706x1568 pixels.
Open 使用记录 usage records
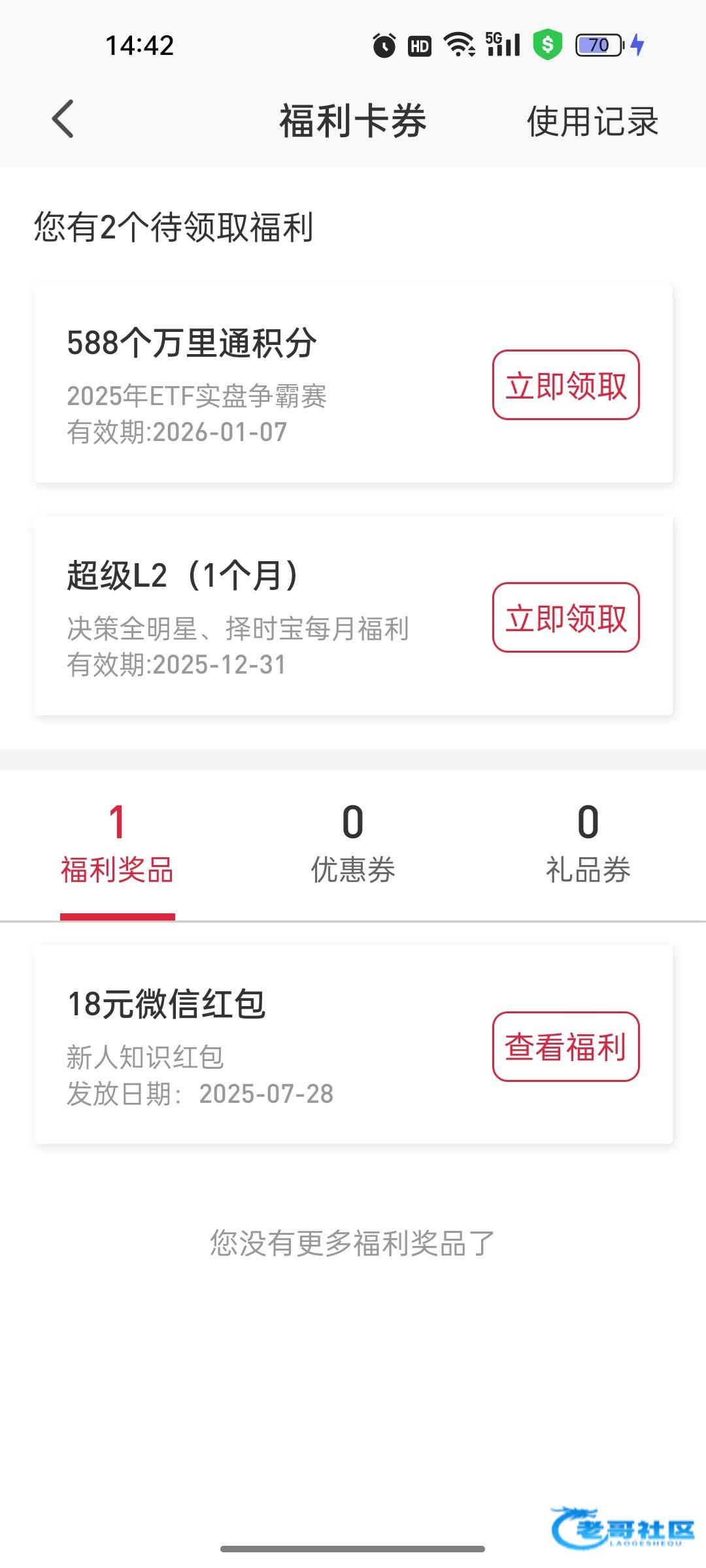[x=592, y=122]
